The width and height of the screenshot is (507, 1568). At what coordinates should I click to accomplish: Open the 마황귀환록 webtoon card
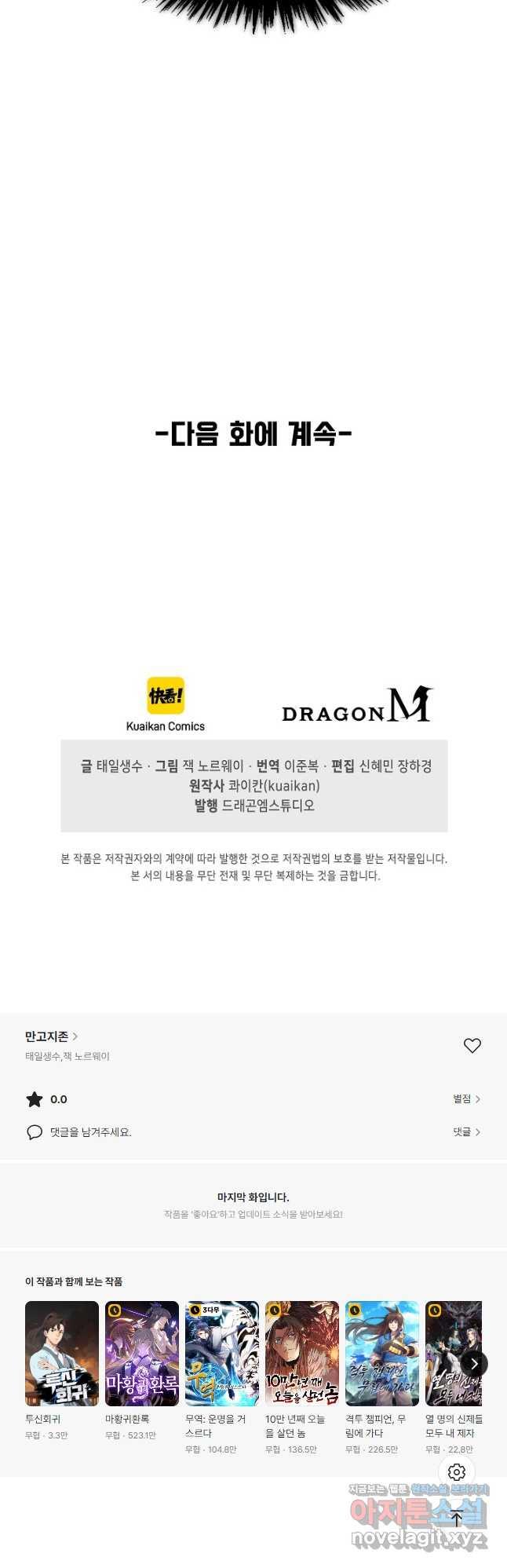click(142, 1353)
